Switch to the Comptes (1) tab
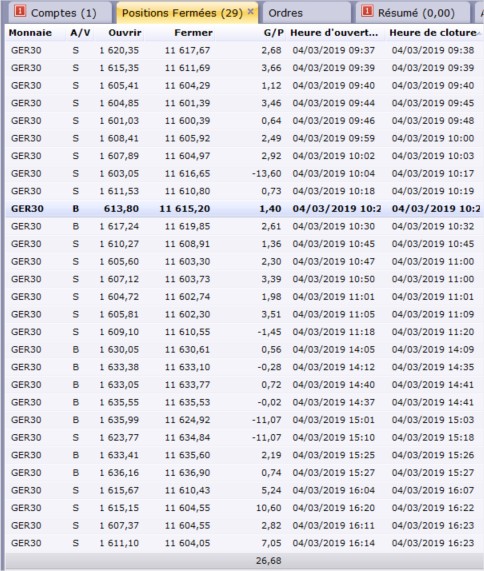The height and width of the screenshot is (571, 484). [x=58, y=13]
